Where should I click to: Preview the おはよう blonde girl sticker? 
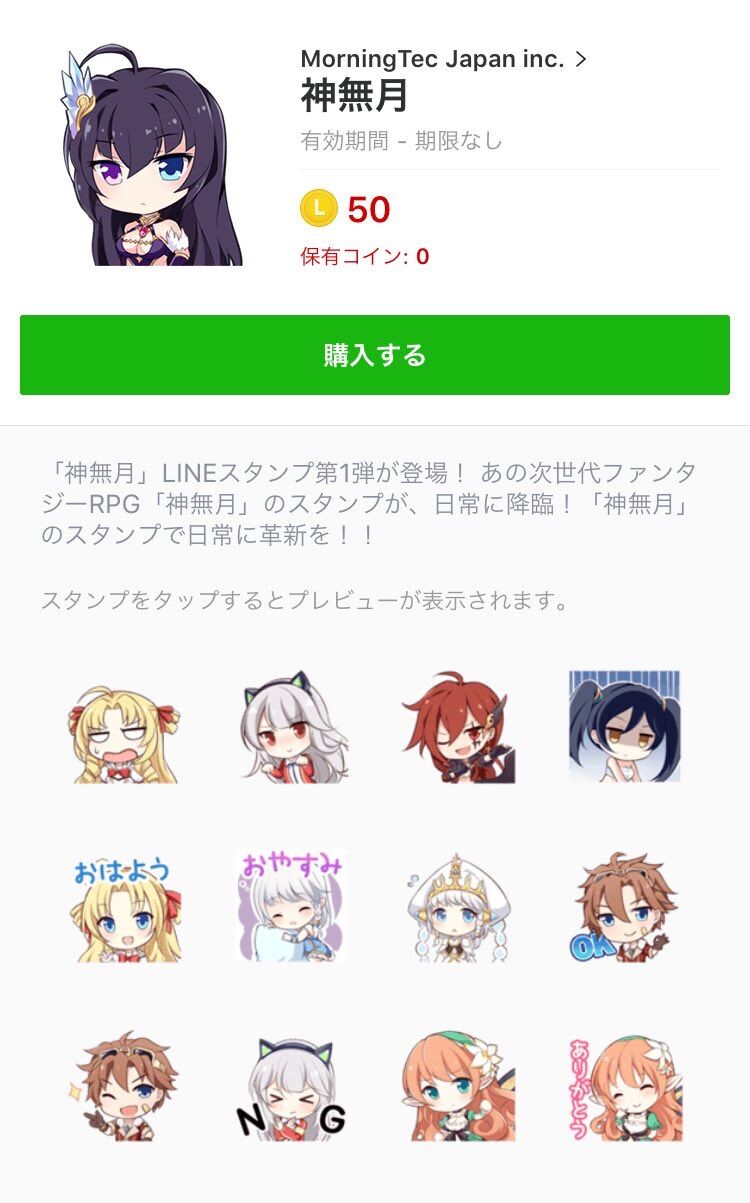pos(124,907)
